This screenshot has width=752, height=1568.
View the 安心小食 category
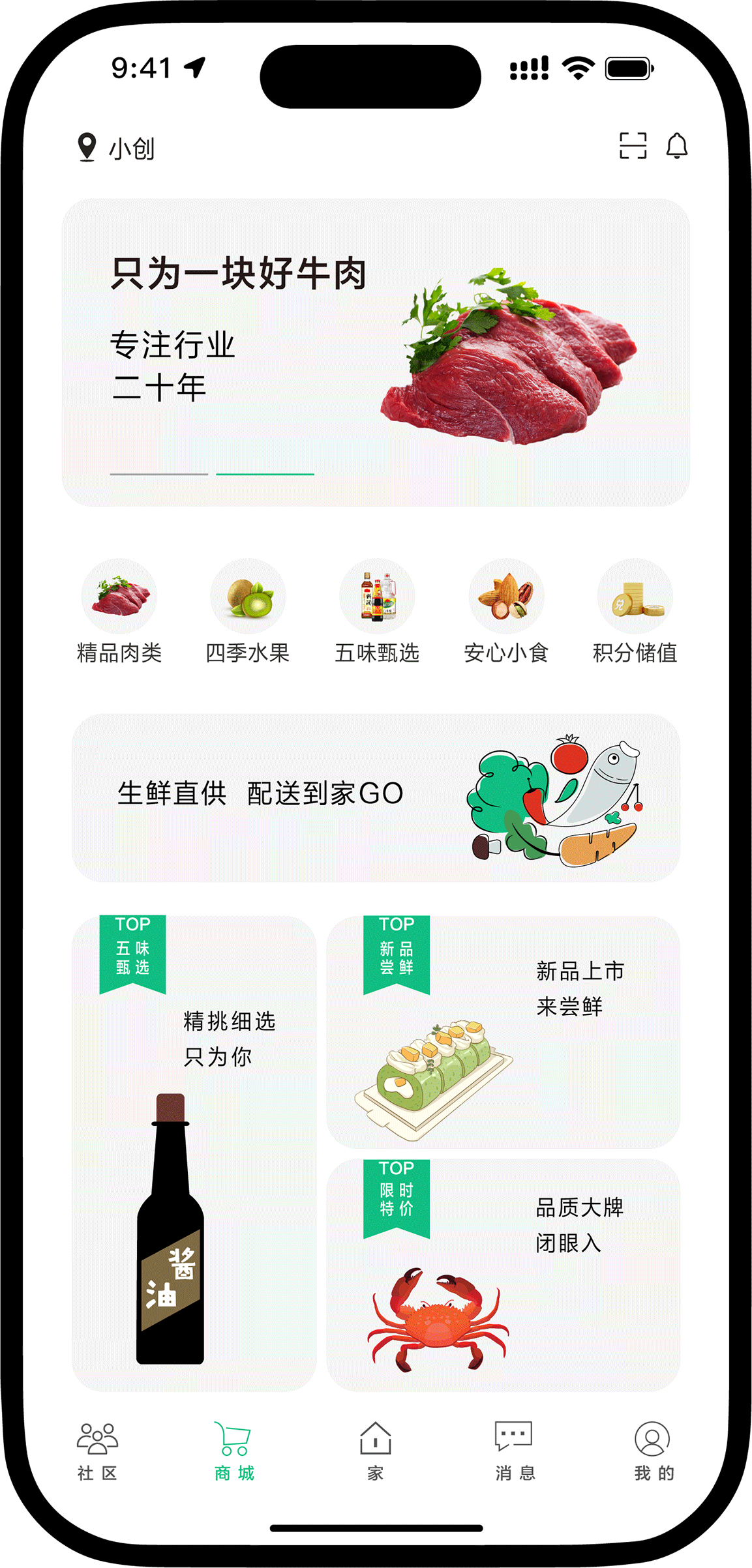[506, 612]
